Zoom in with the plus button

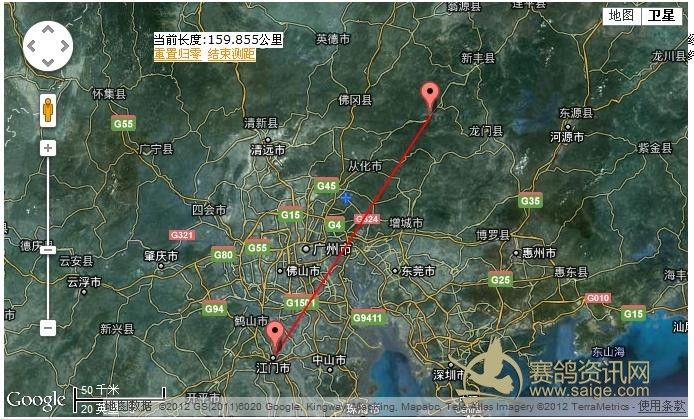click(x=47, y=148)
